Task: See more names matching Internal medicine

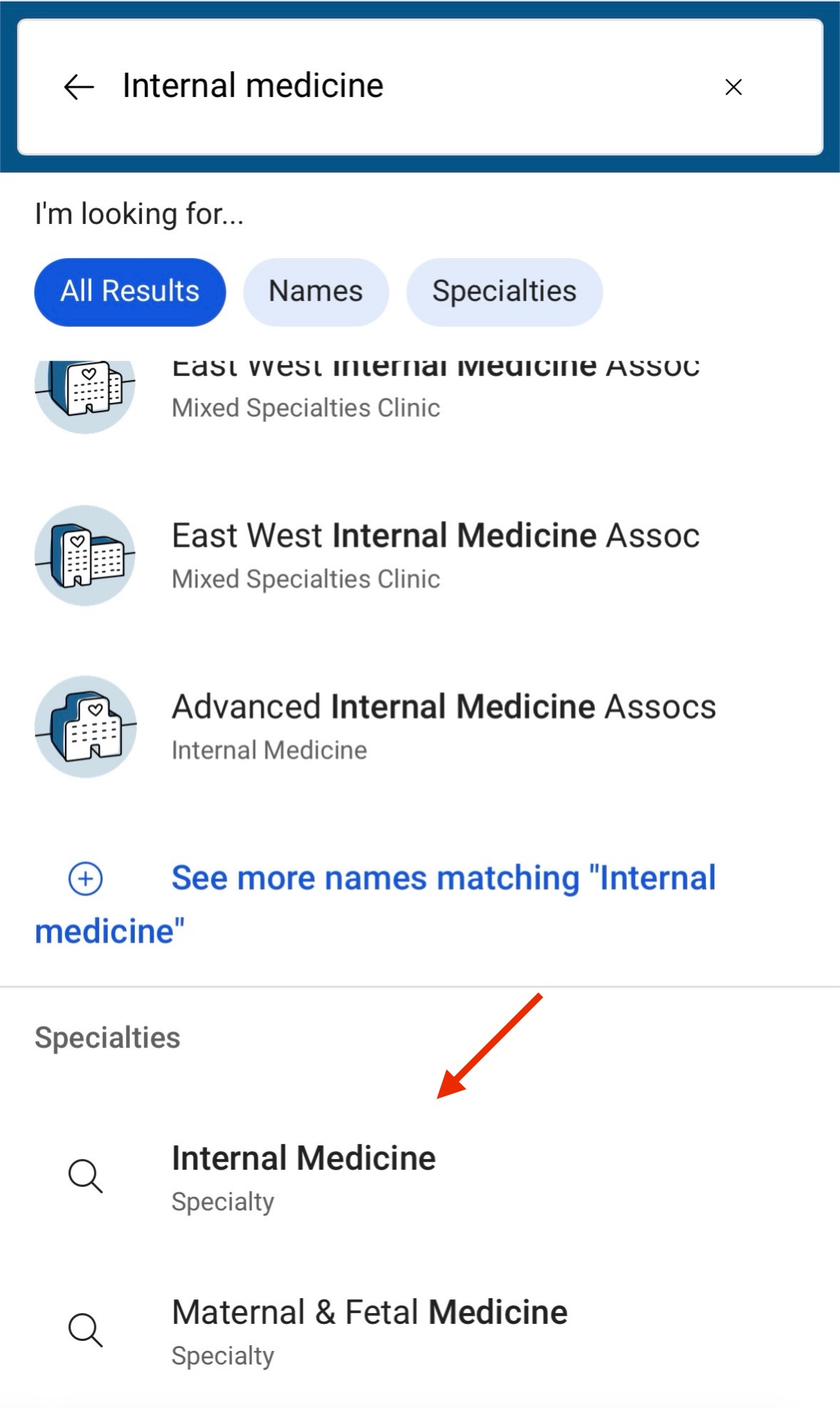Action: (442, 879)
